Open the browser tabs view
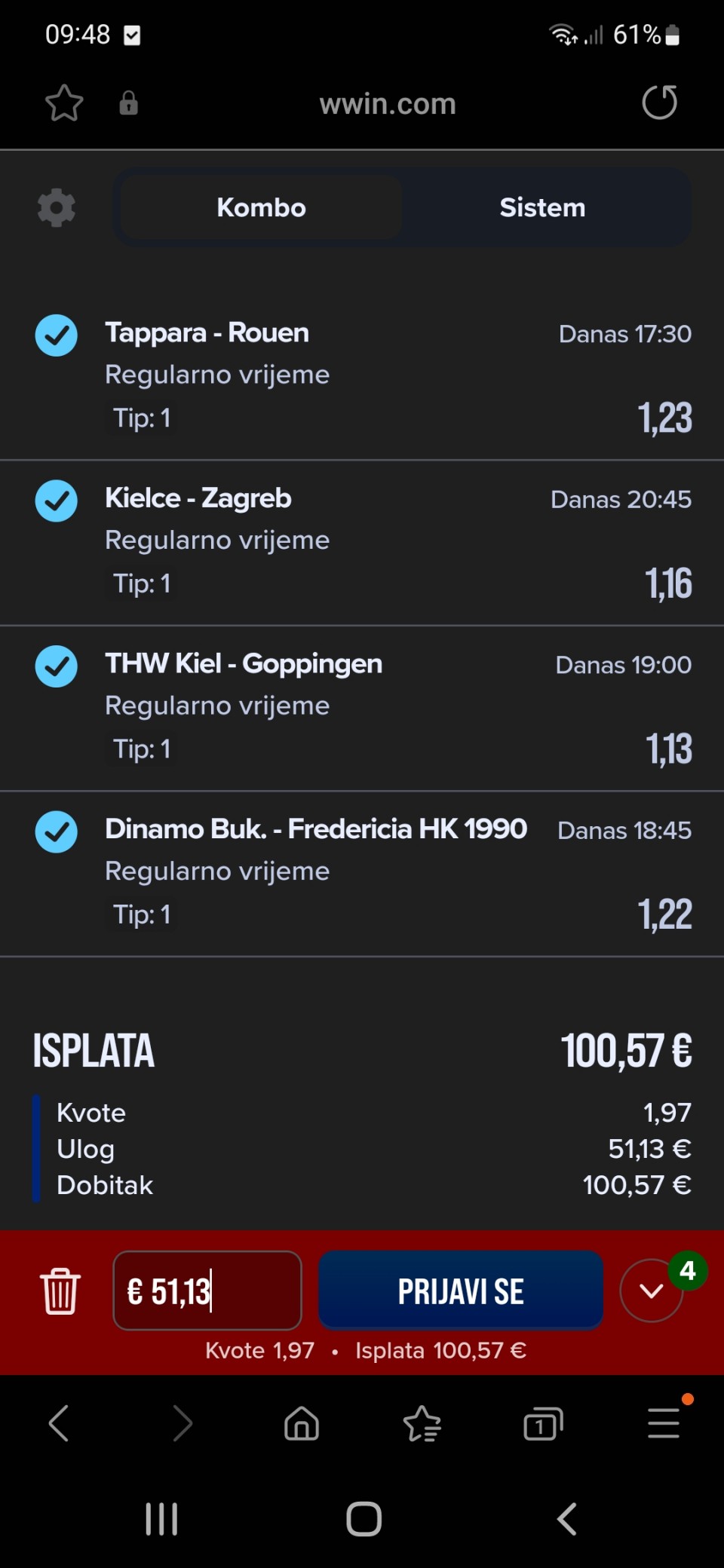 pyautogui.click(x=543, y=1424)
